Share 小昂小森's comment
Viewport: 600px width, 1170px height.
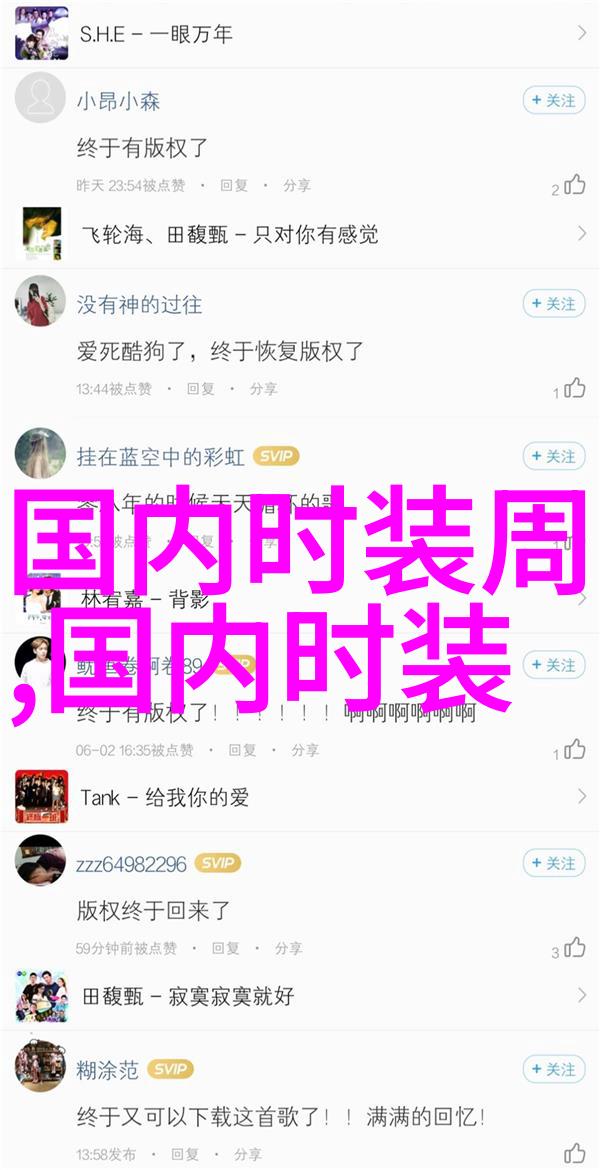(x=296, y=186)
